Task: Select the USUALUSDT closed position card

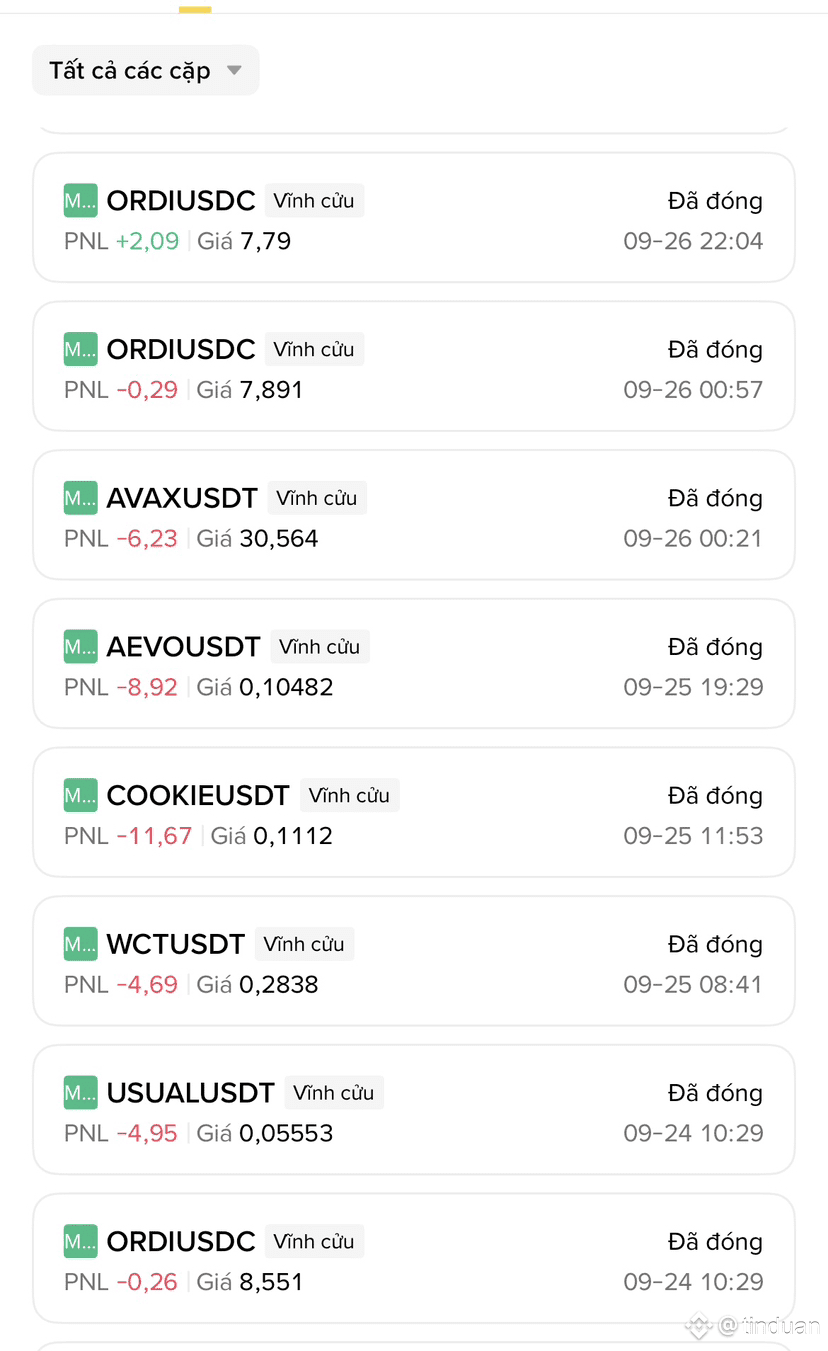Action: 413,1111
